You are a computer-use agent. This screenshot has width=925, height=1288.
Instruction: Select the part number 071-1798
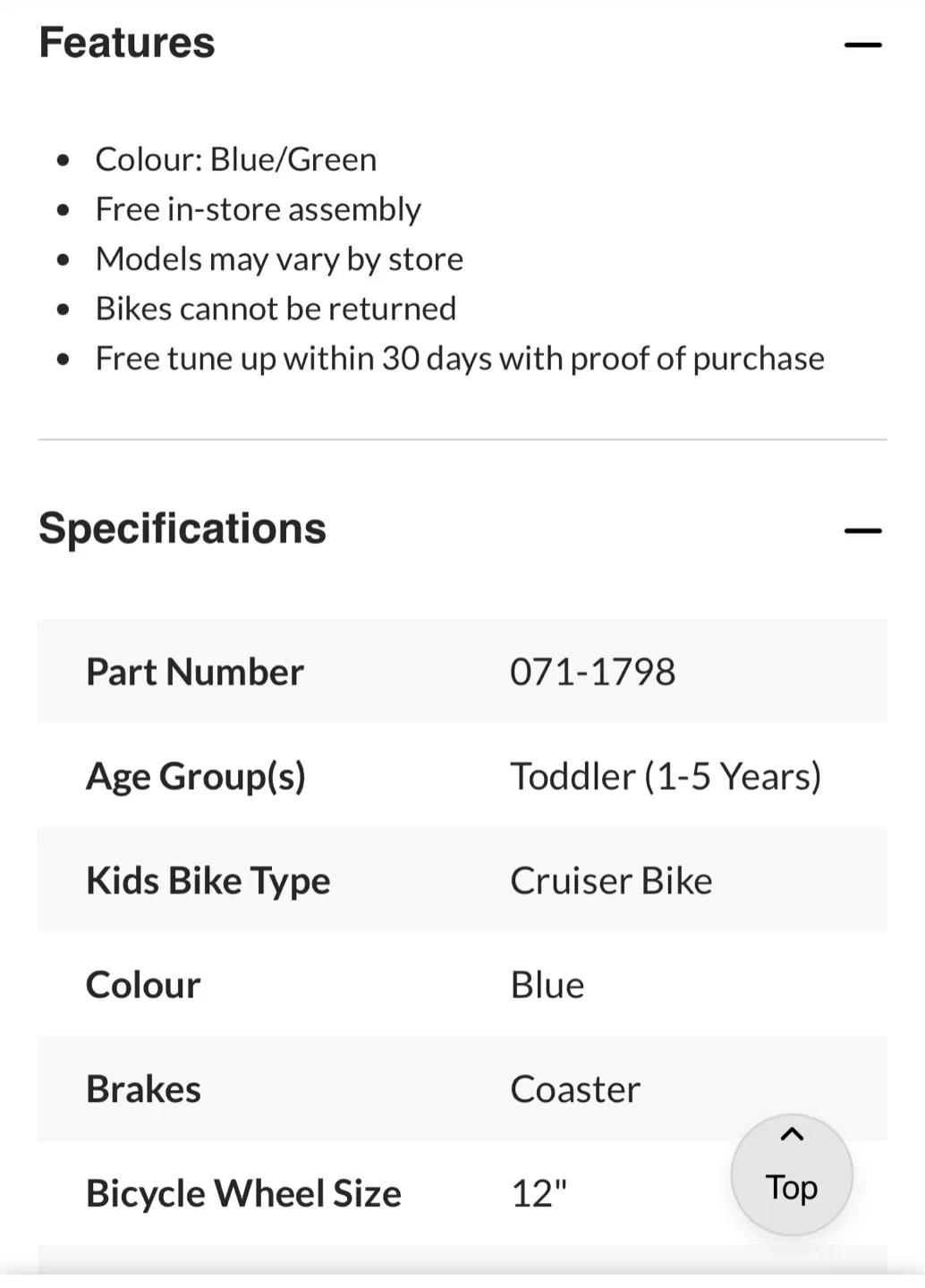[592, 672]
